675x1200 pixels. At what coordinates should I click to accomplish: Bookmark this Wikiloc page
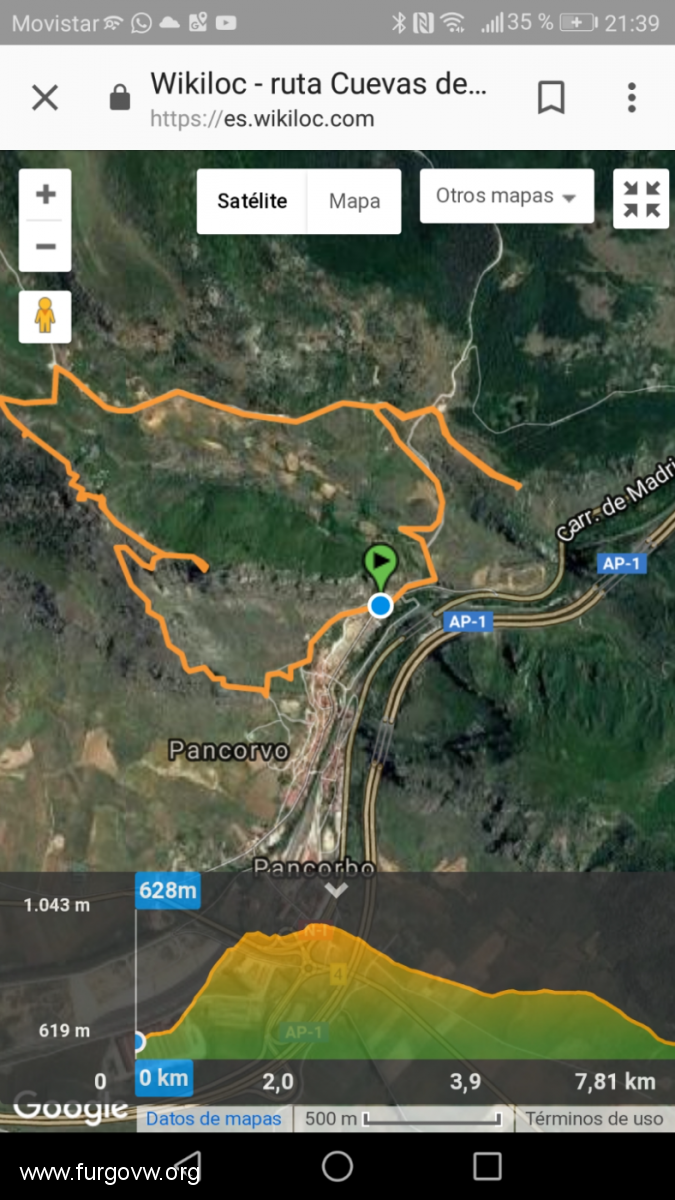pyautogui.click(x=551, y=98)
